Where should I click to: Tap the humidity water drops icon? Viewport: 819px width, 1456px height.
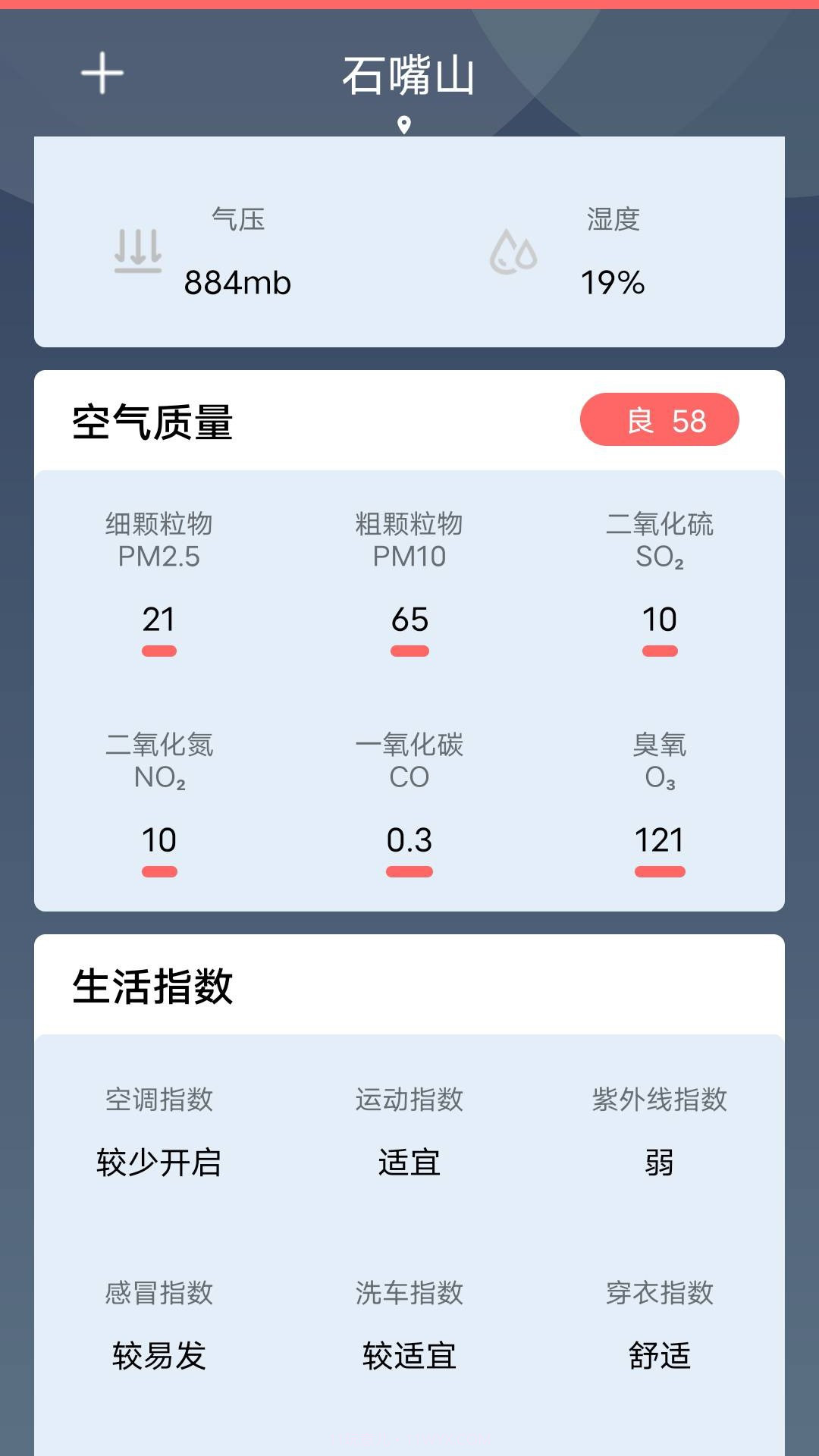point(514,250)
